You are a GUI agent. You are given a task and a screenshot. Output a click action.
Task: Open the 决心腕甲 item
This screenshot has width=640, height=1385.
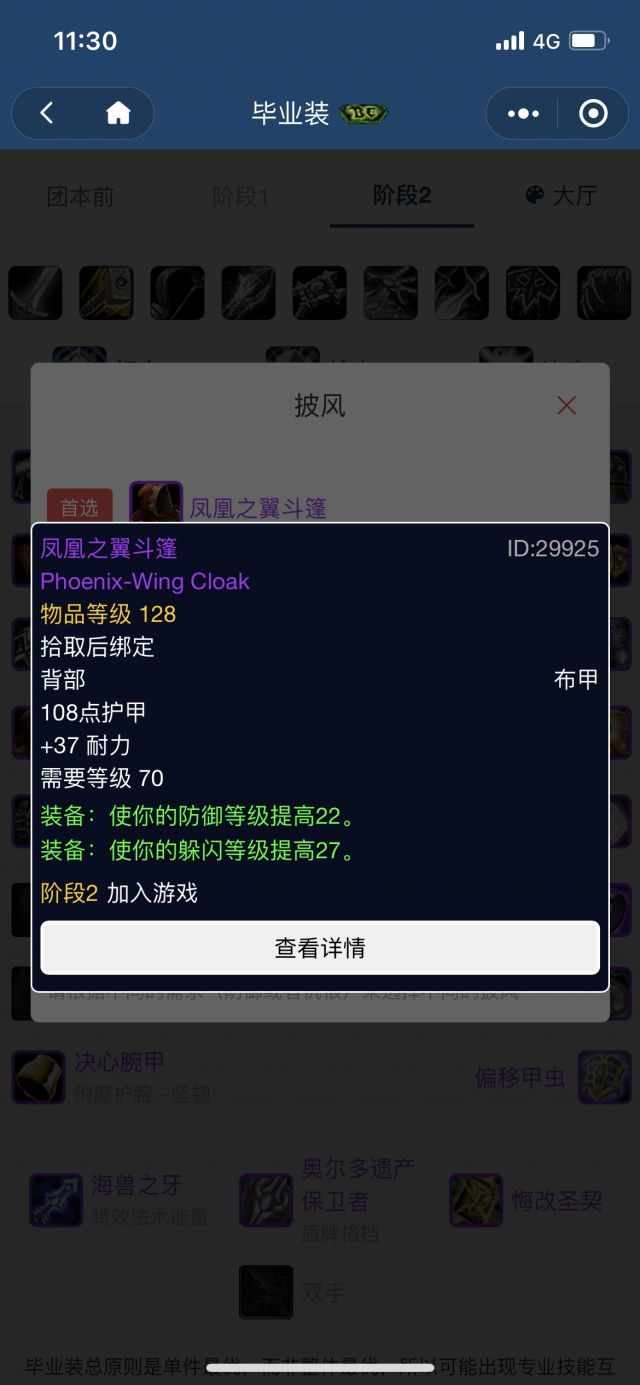pyautogui.click(x=118, y=1062)
